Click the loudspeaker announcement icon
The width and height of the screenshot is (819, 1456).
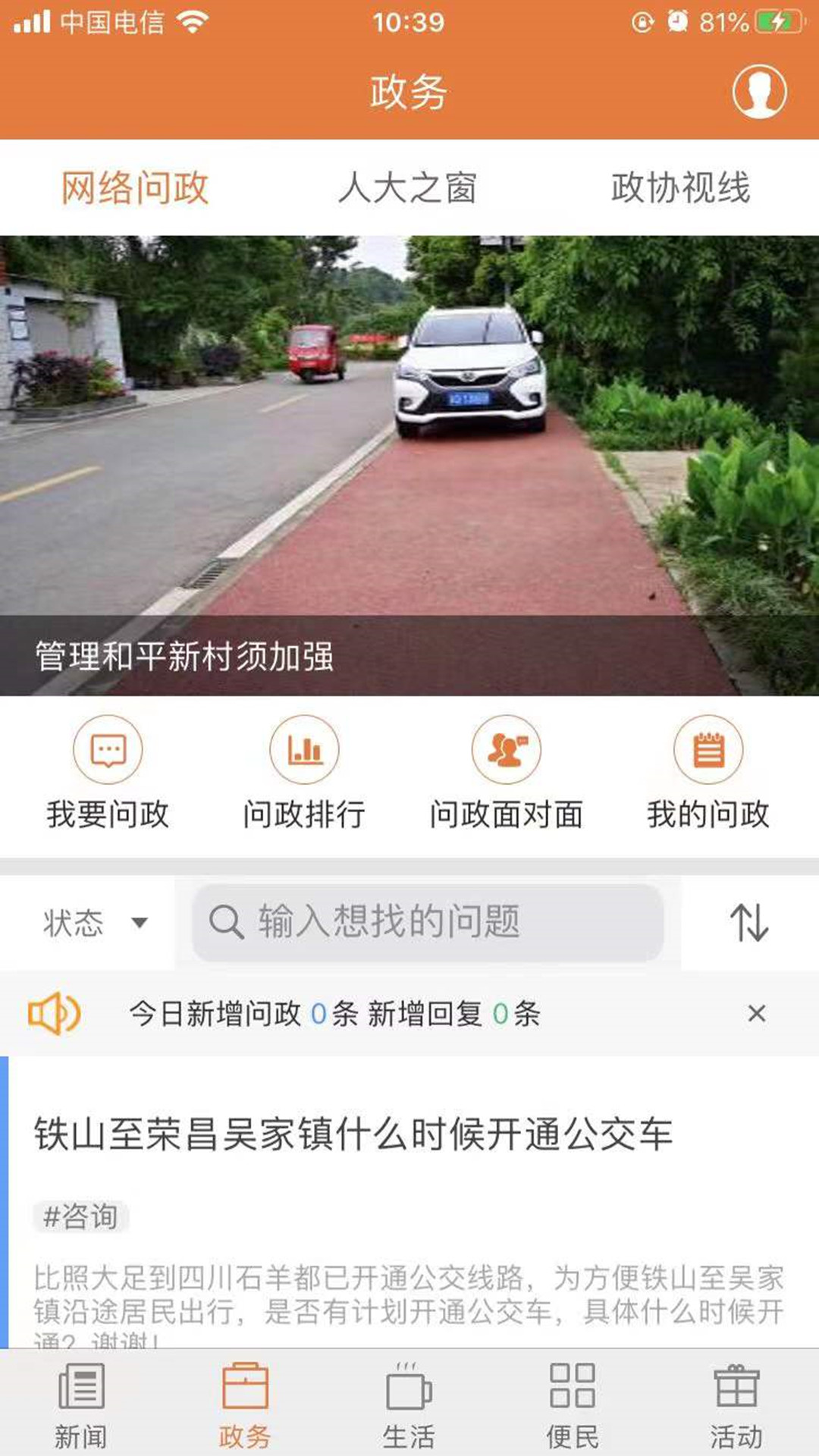(55, 1012)
